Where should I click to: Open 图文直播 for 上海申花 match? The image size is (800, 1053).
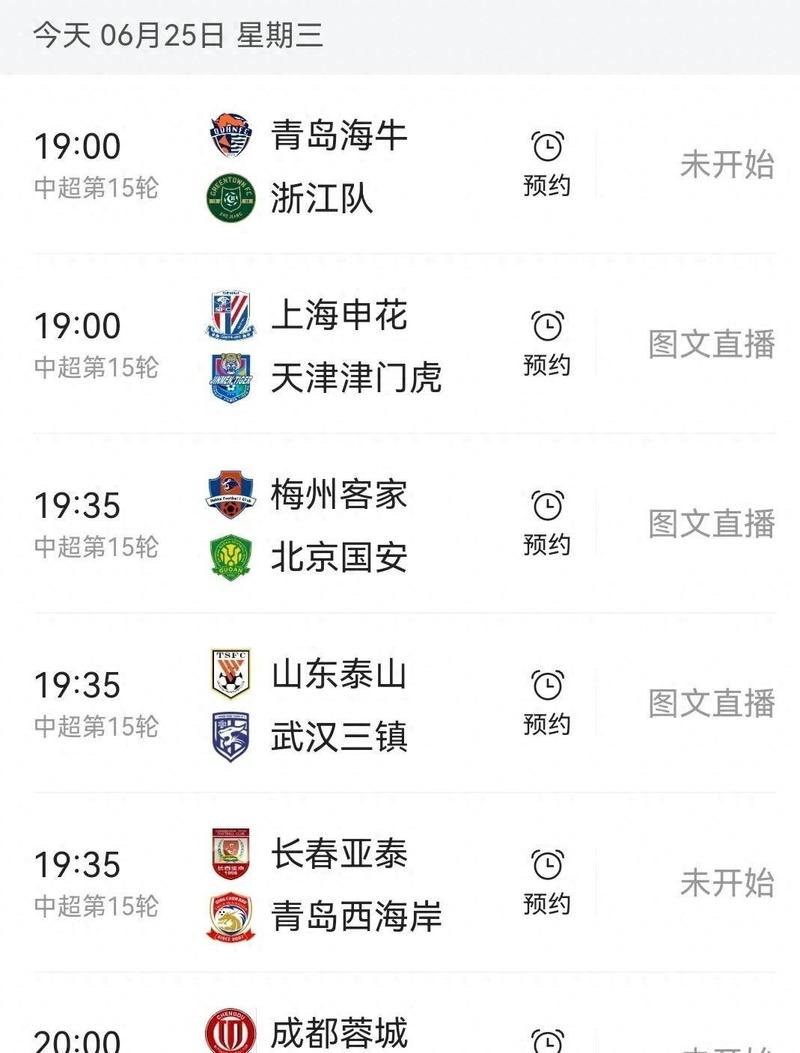(711, 344)
